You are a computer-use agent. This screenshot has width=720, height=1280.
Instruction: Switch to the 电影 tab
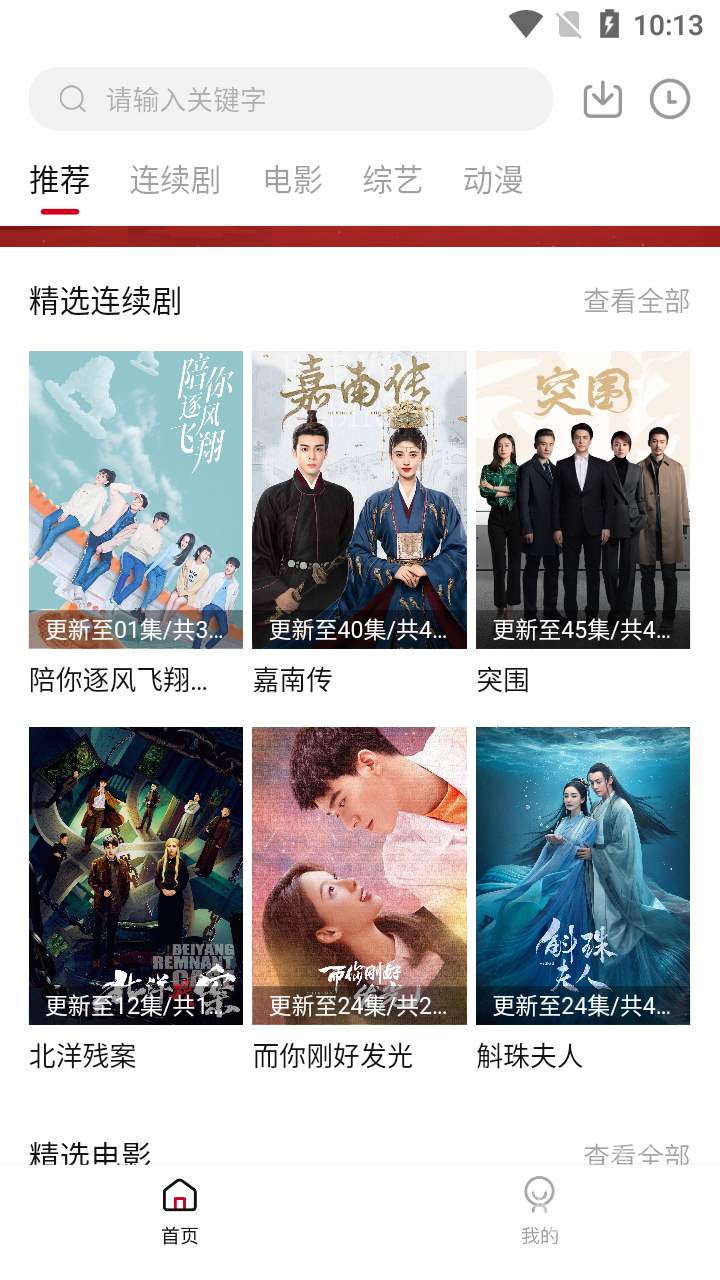tap(293, 181)
